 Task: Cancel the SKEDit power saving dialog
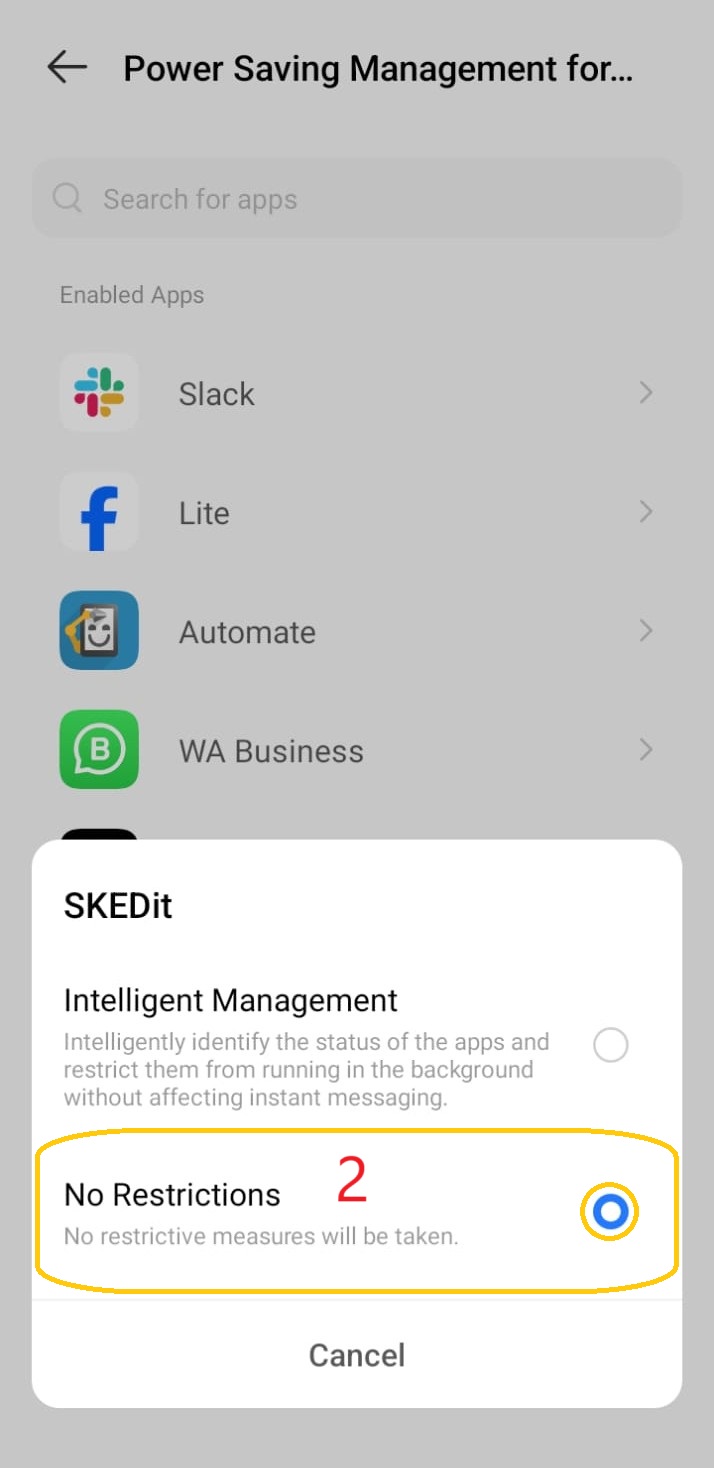pos(357,1355)
